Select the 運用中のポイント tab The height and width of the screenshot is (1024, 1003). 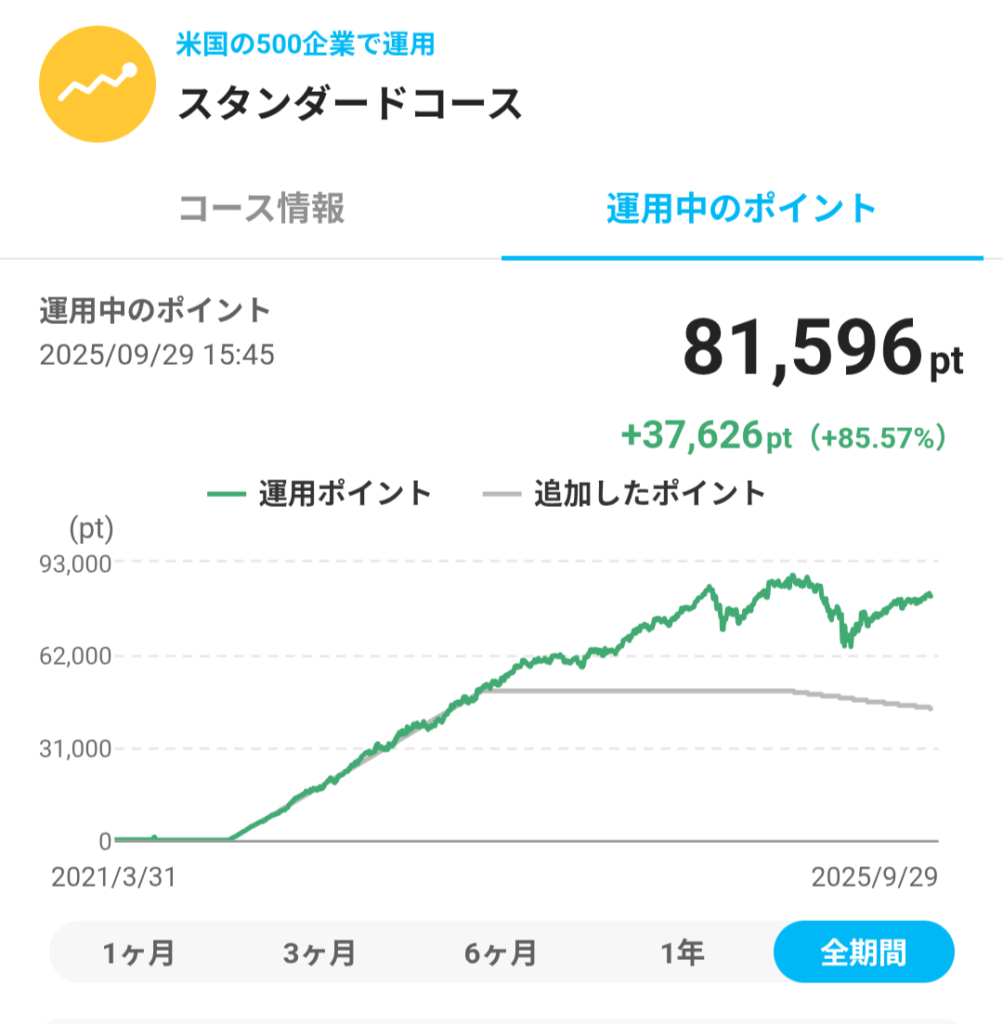click(x=741, y=210)
